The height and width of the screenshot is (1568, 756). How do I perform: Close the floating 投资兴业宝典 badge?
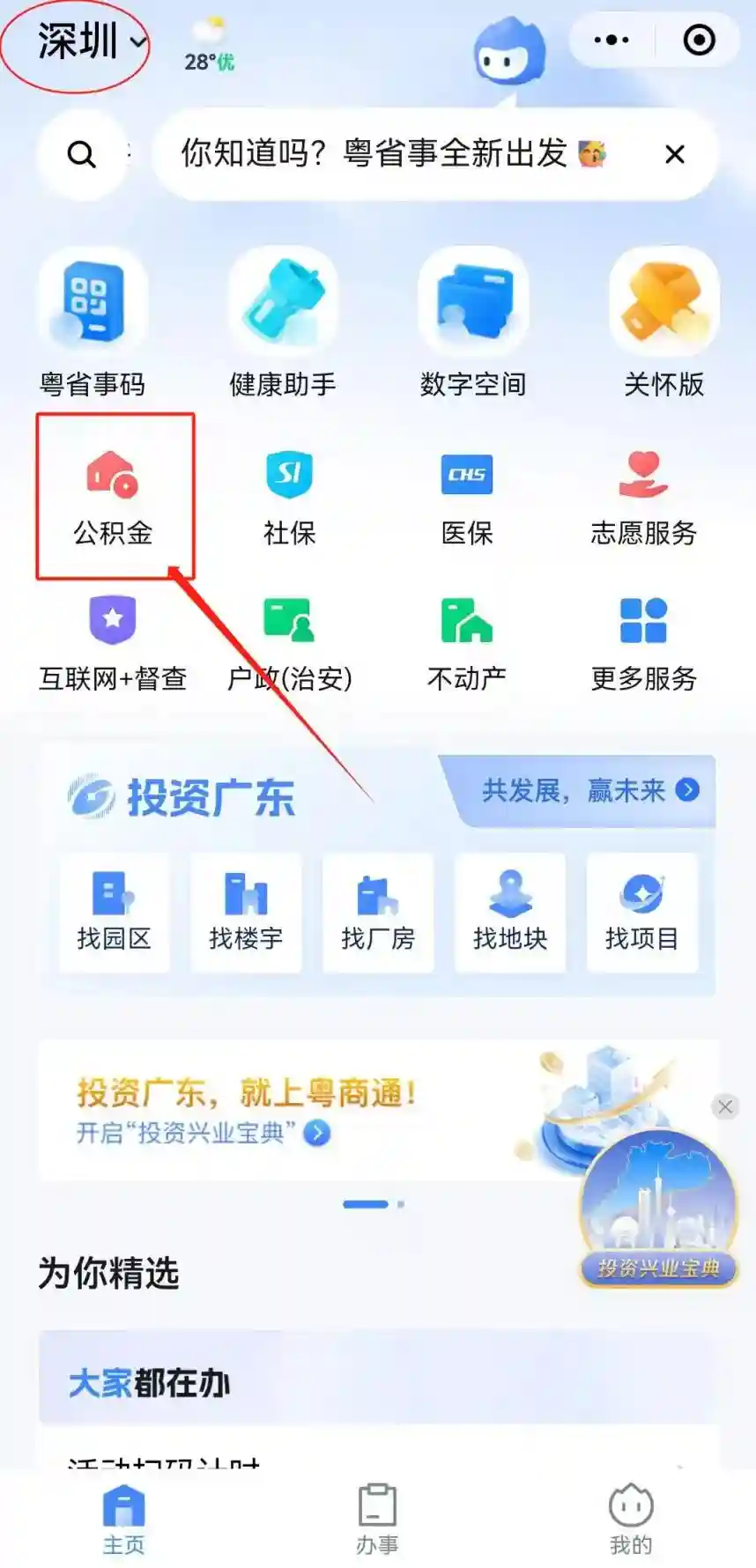coord(725,1106)
